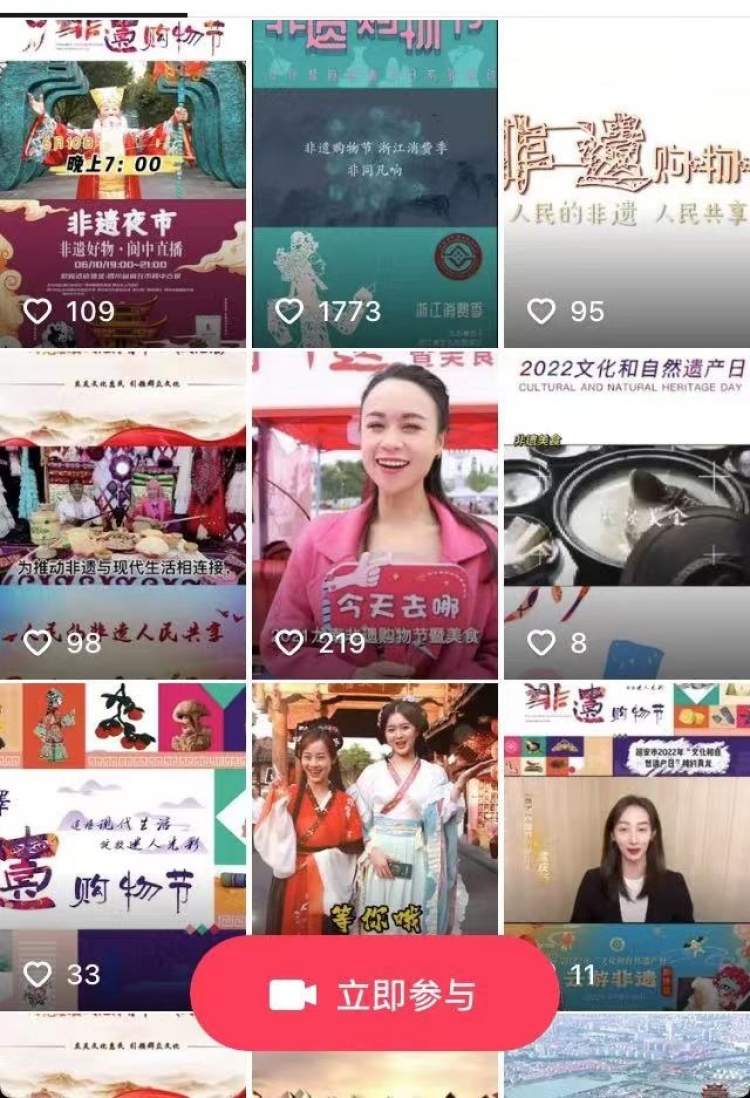Open the 今天去哪 video with 219 likes
This screenshot has height=1098, width=750.
click(x=375, y=510)
